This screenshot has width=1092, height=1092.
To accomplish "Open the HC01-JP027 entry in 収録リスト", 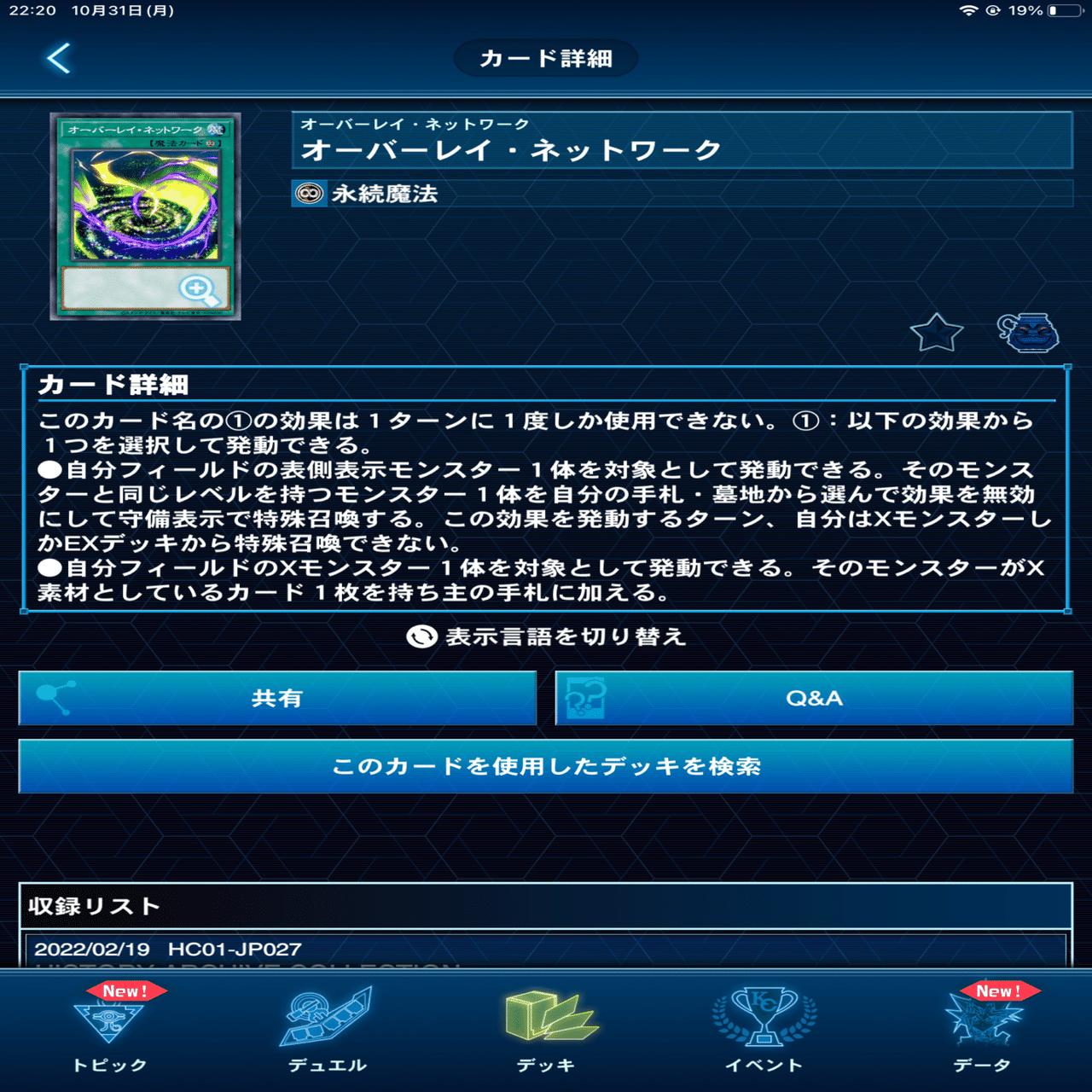I will (x=546, y=950).
